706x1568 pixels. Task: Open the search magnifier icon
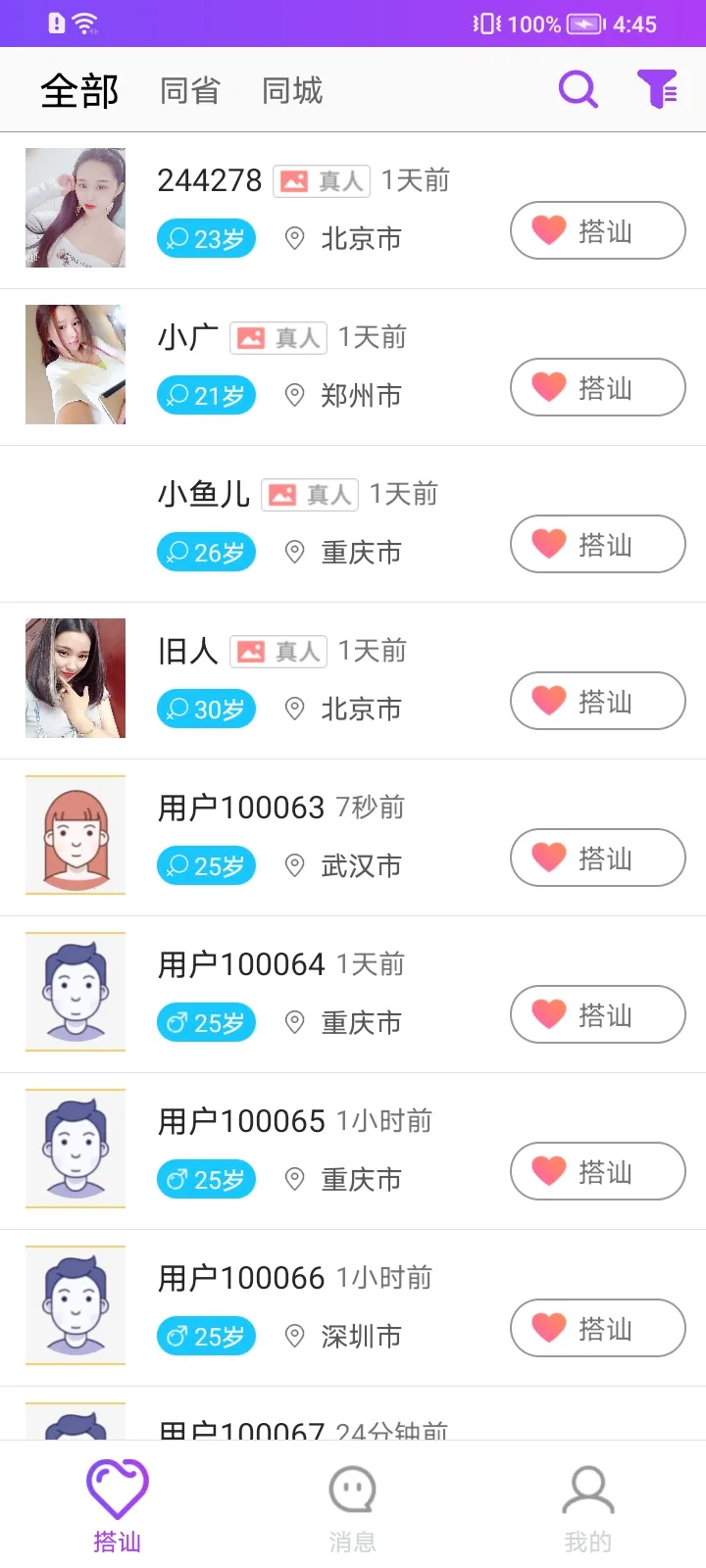click(x=579, y=89)
